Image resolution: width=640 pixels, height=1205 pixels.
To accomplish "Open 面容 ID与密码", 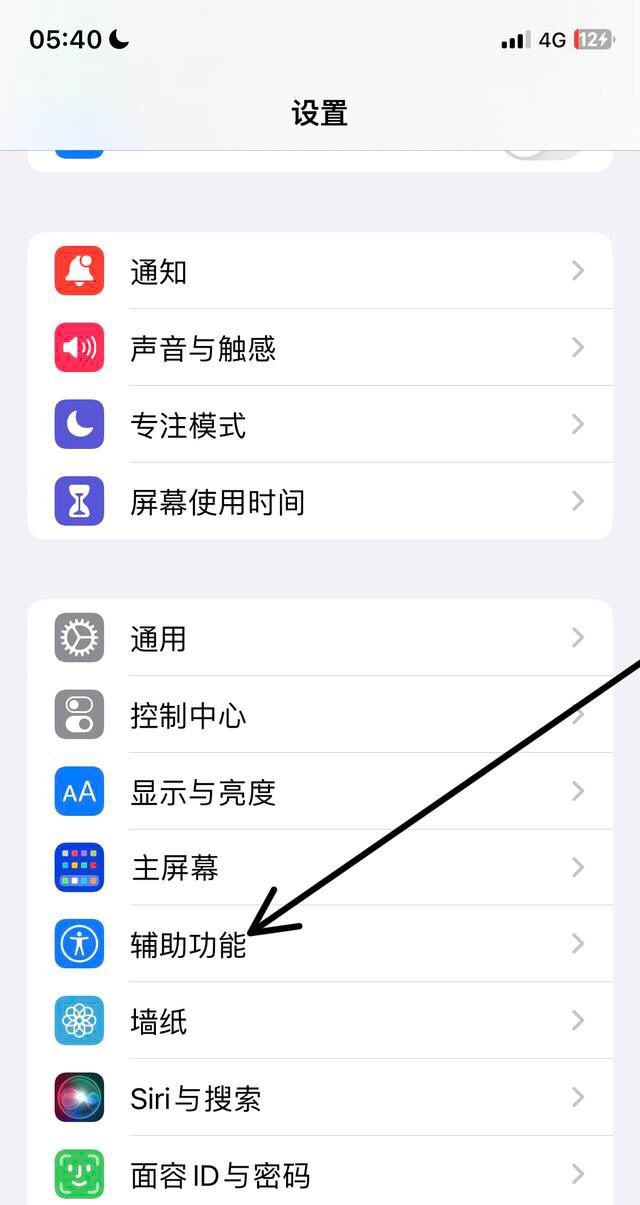I will (x=318, y=1174).
